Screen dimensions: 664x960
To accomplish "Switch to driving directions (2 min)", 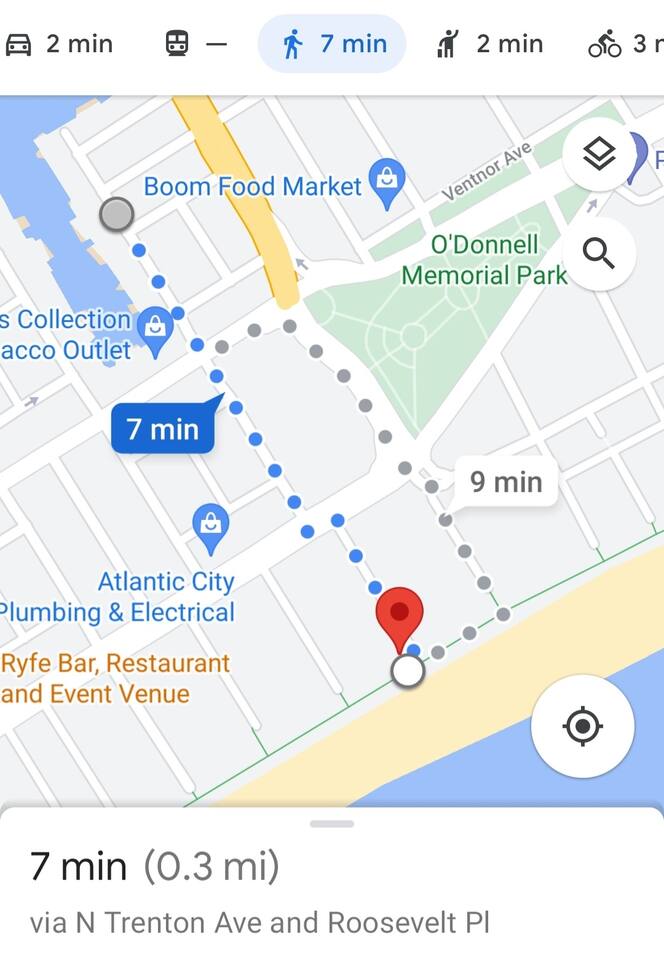I will click(x=58, y=44).
